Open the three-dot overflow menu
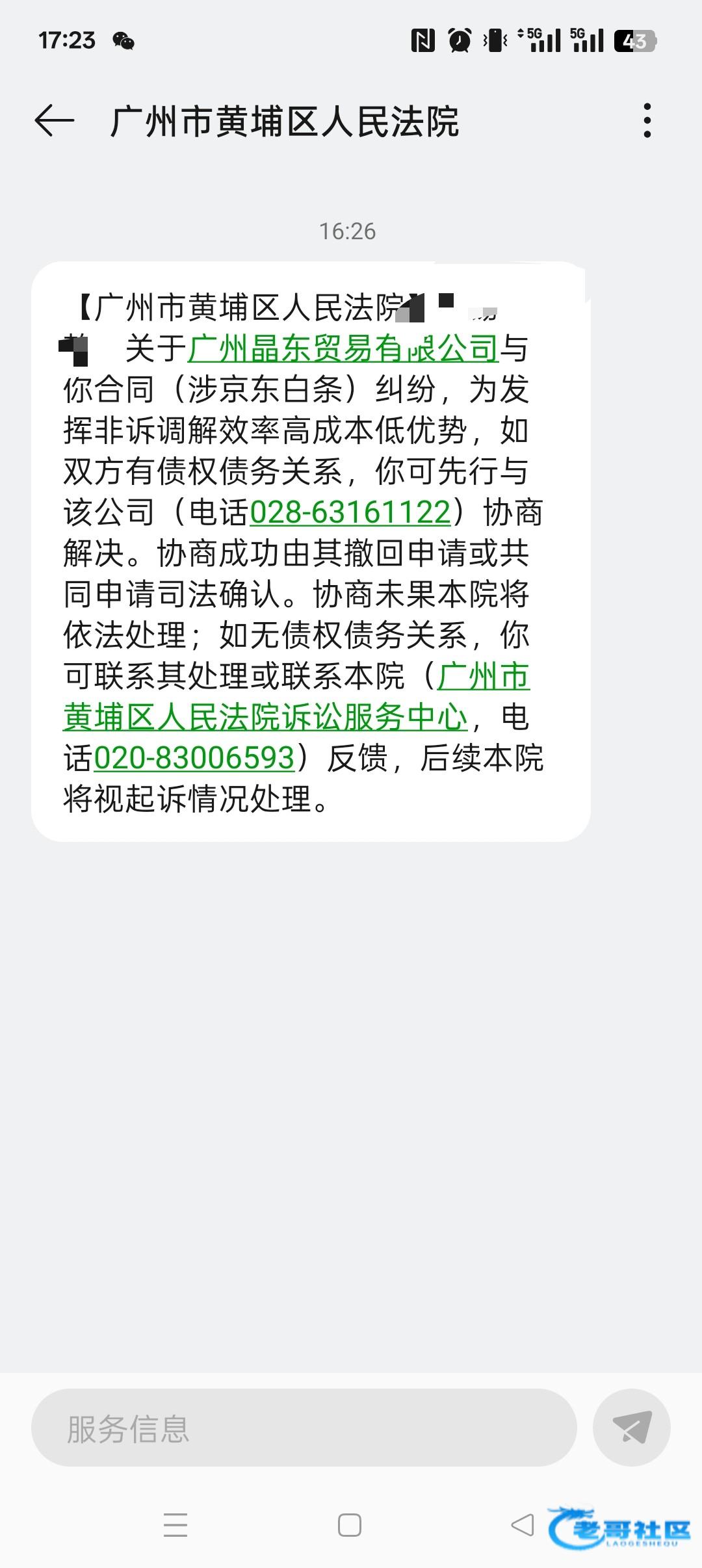The width and height of the screenshot is (702, 1568). [x=647, y=121]
